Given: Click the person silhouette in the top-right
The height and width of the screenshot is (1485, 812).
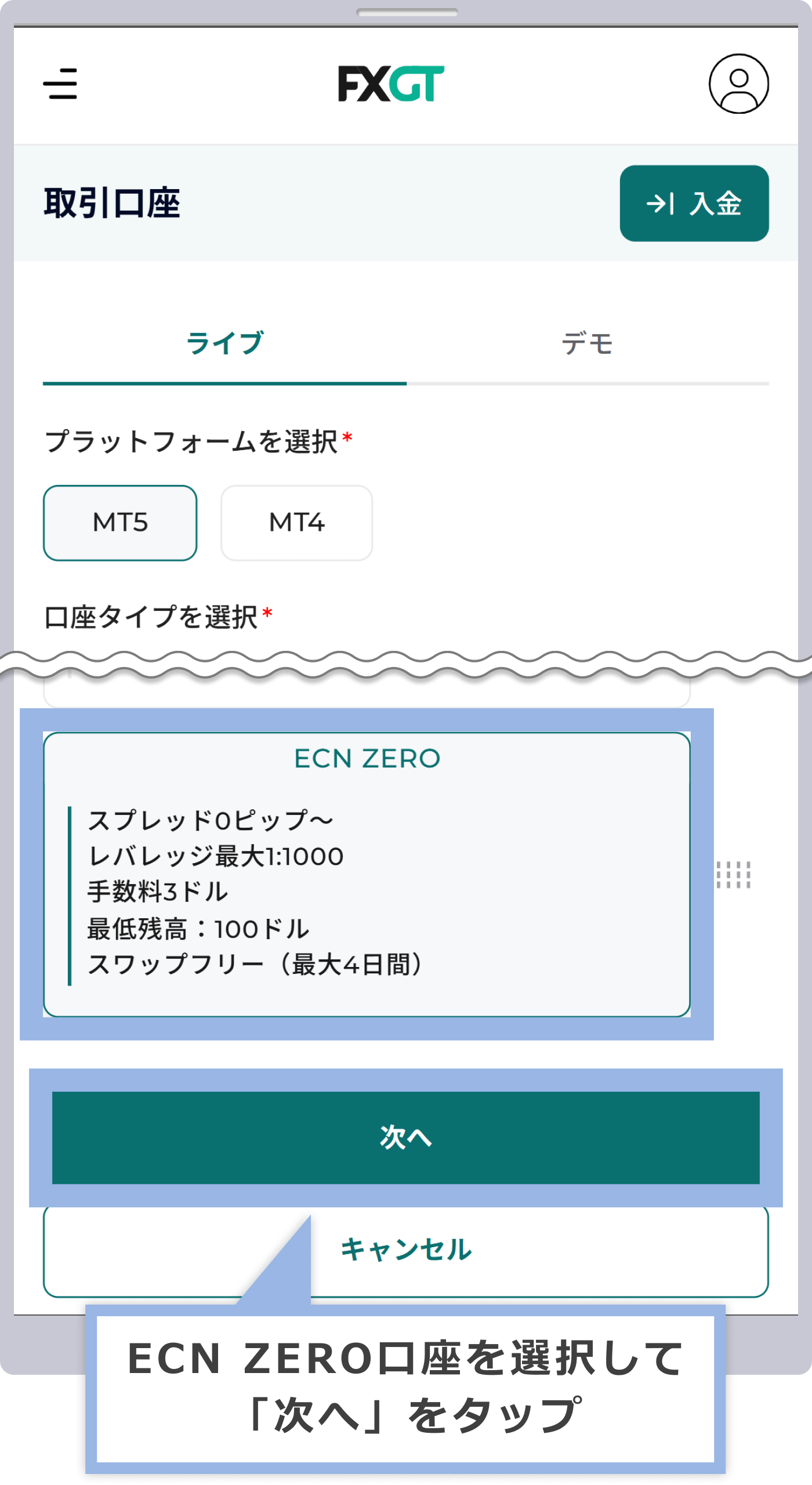Looking at the screenshot, I should [x=738, y=85].
